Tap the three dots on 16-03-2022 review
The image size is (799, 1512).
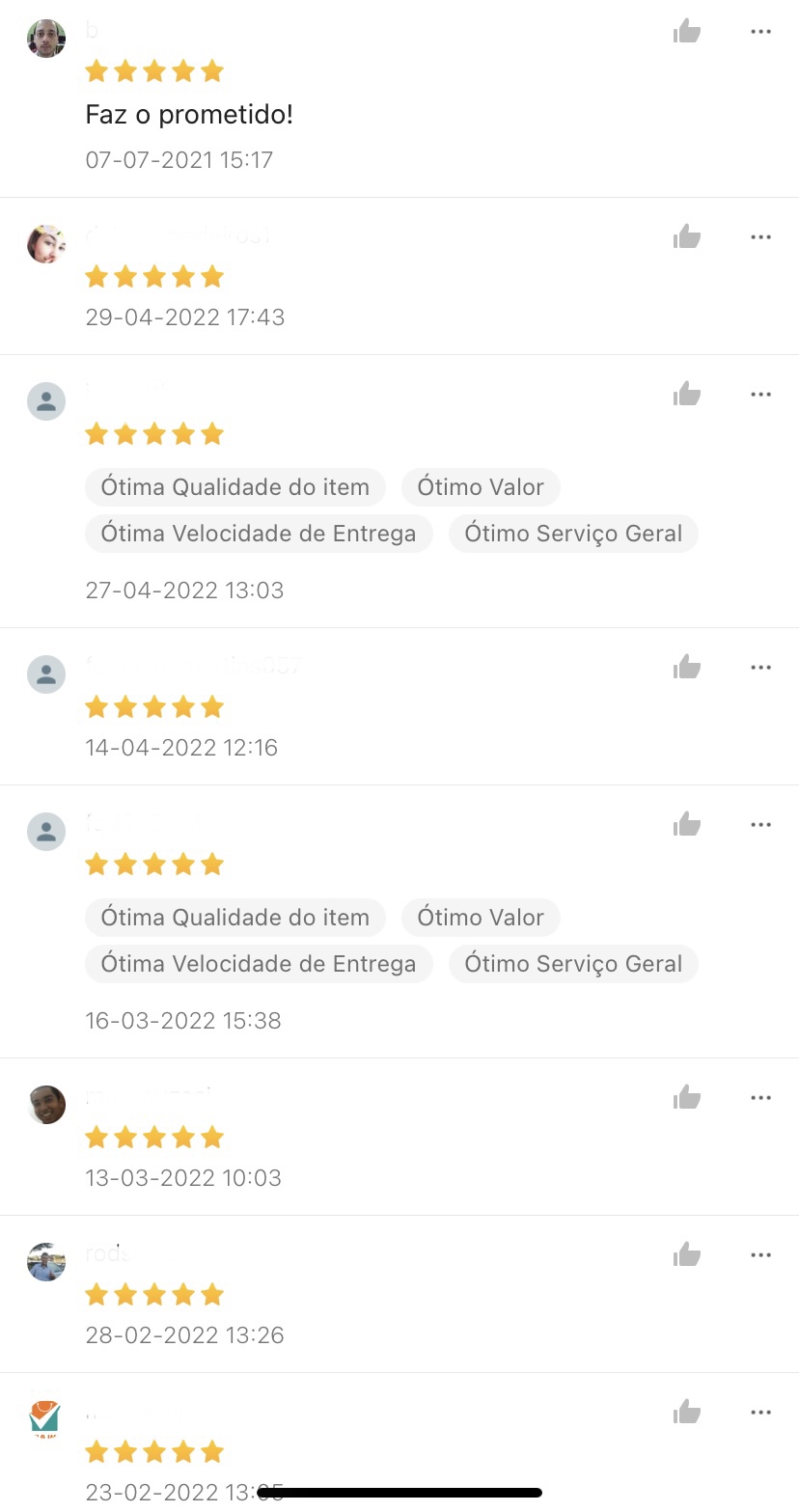coord(760,825)
